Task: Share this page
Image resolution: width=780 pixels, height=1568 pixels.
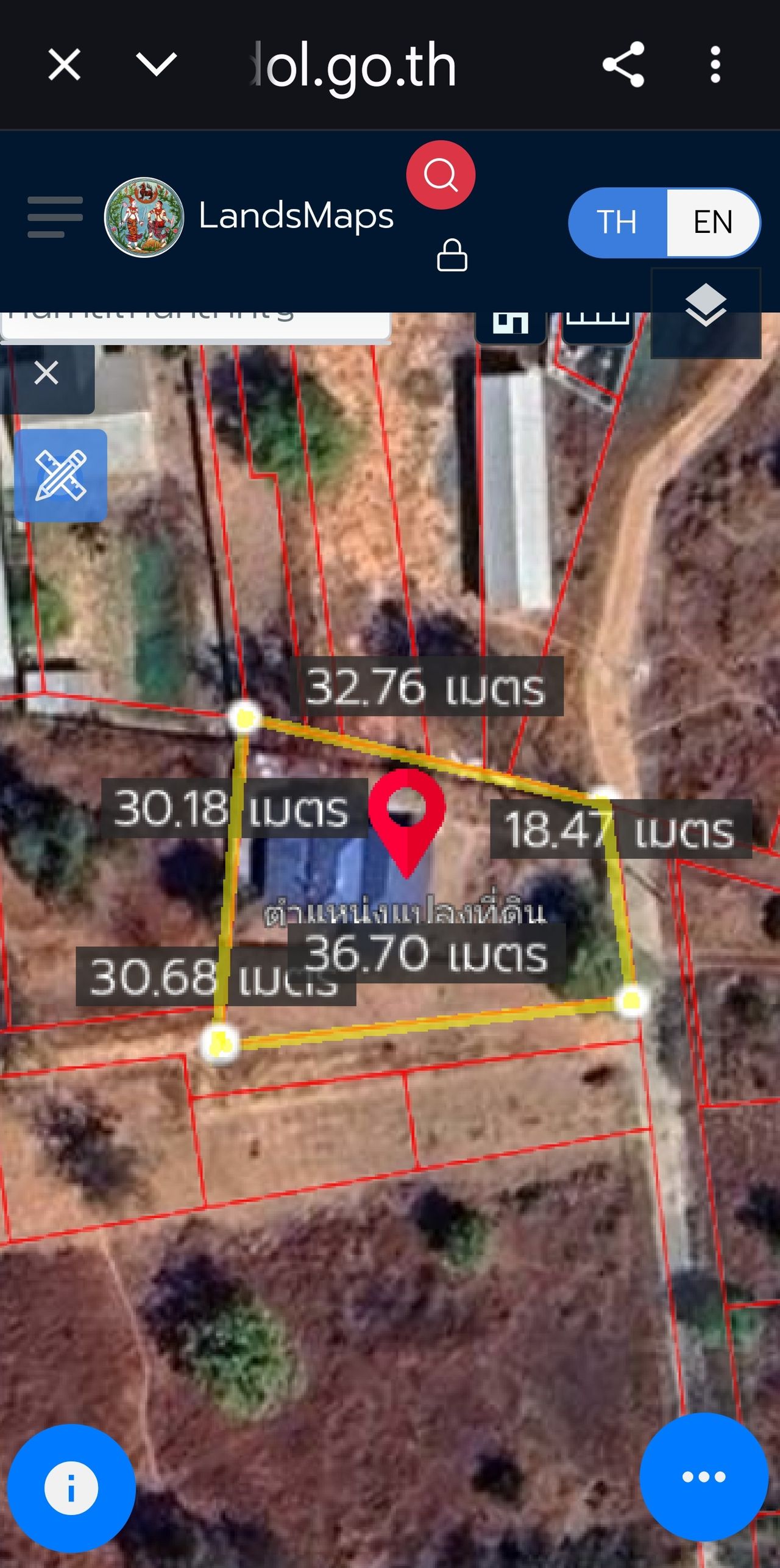Action: (623, 65)
